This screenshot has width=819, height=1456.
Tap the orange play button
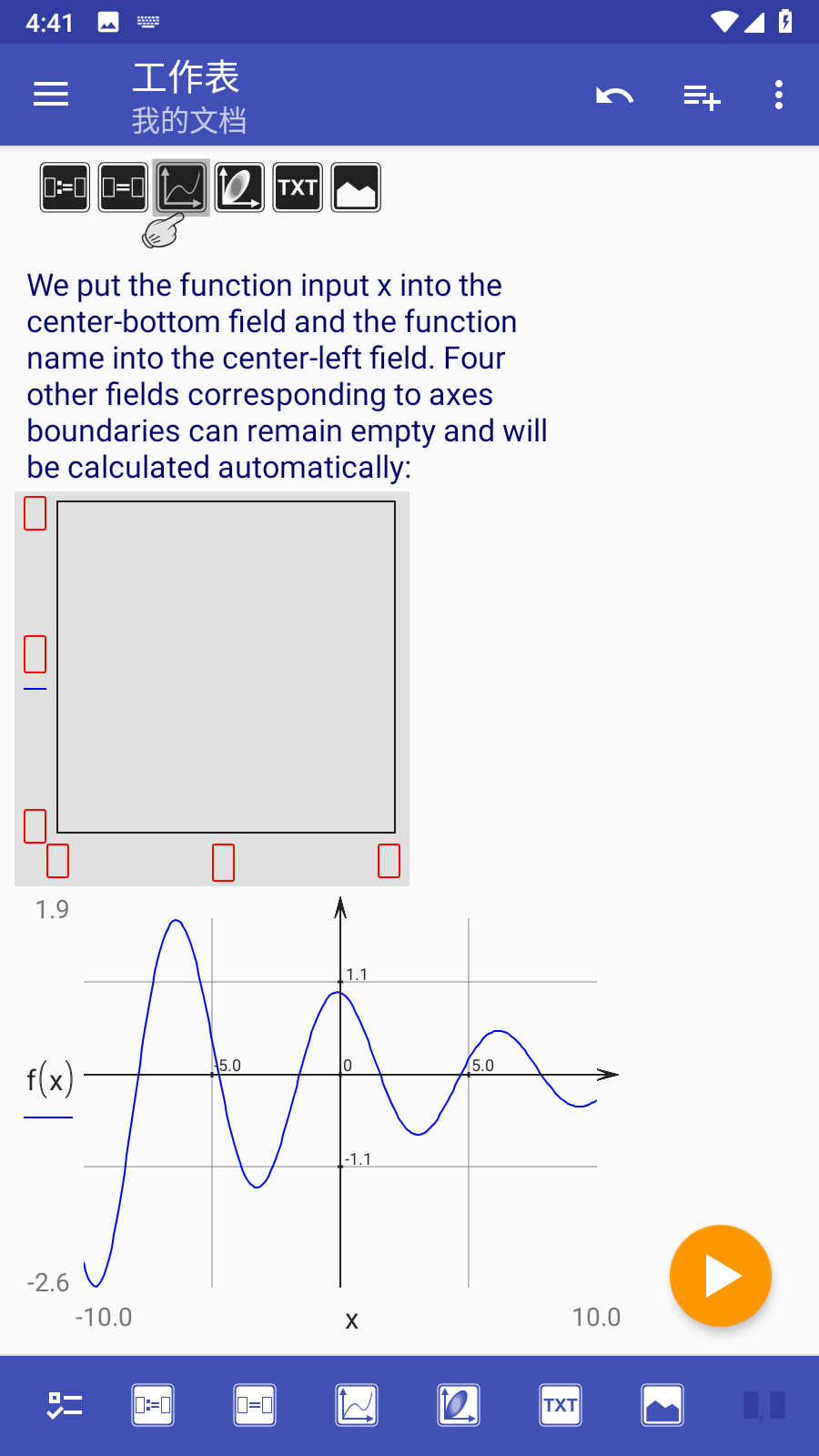720,1275
